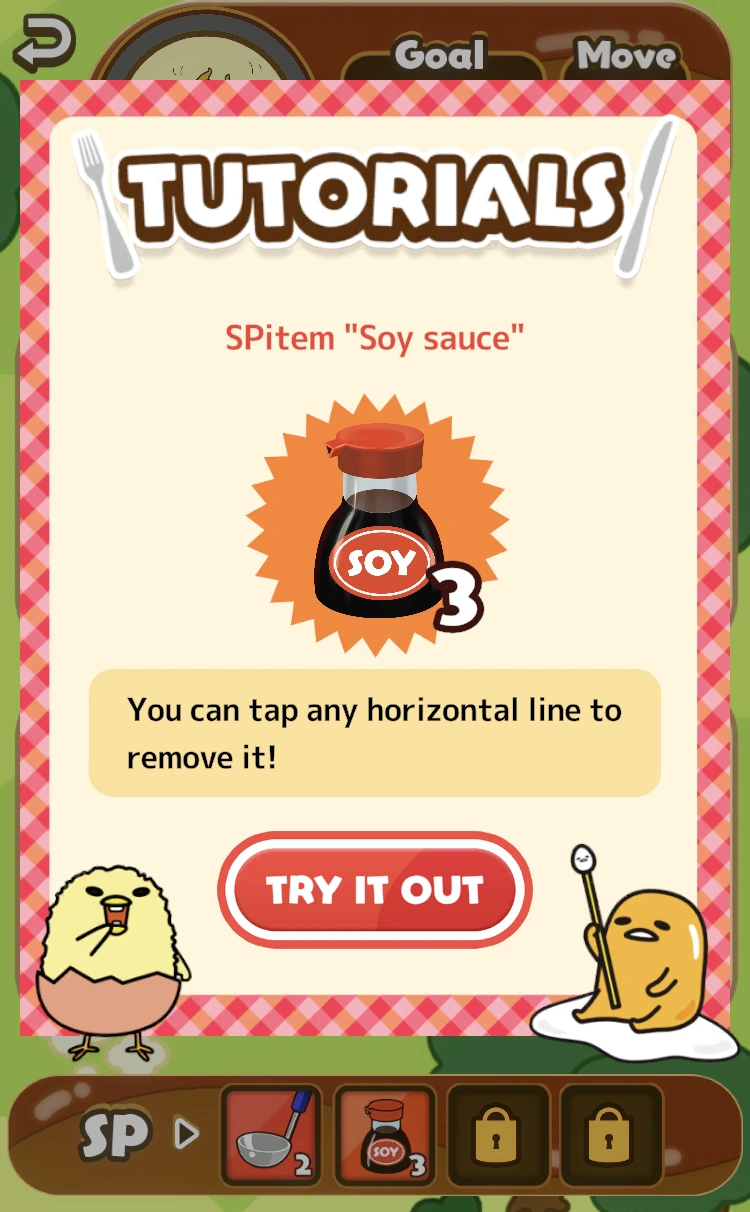The image size is (750, 1212).
Task: Select the ladle SP item
Action: [270, 1135]
